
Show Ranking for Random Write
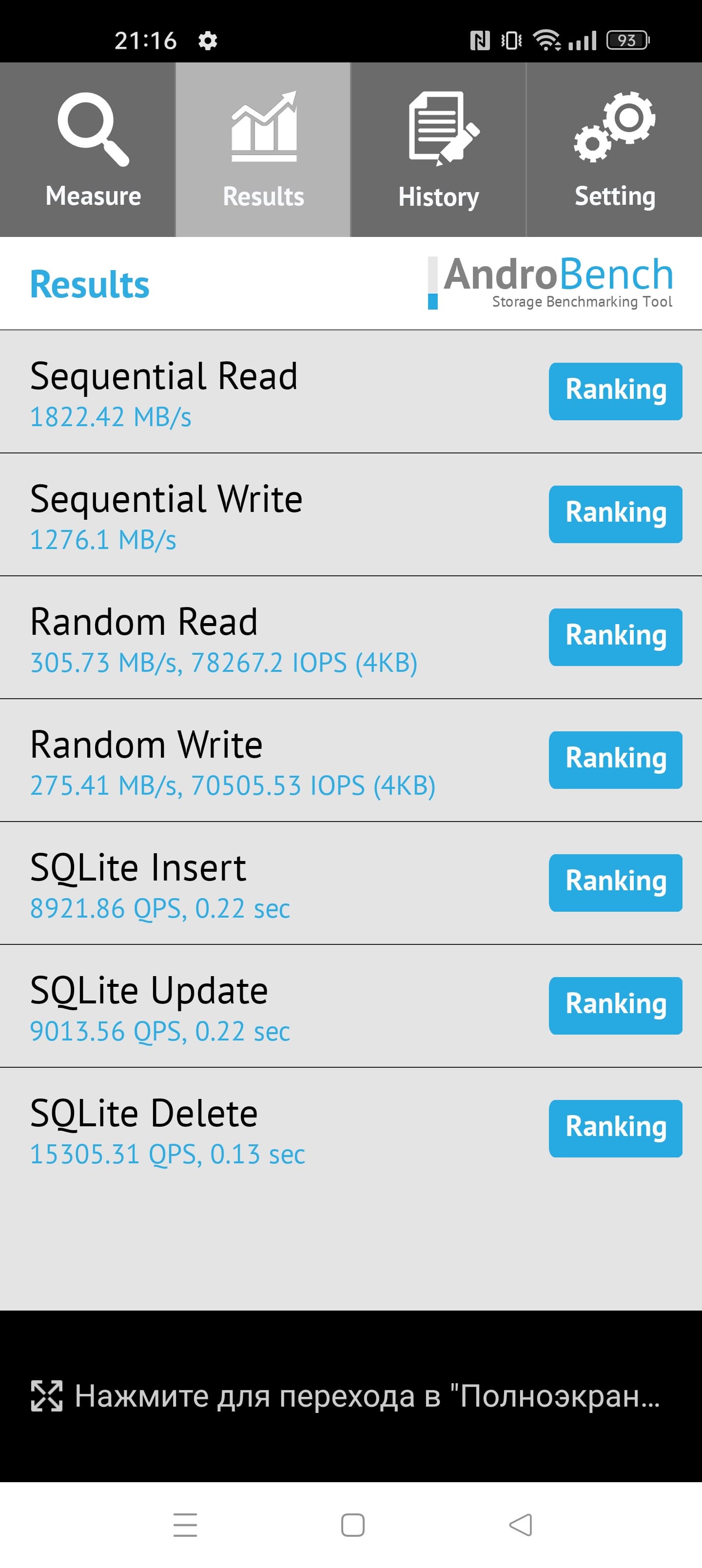click(615, 760)
